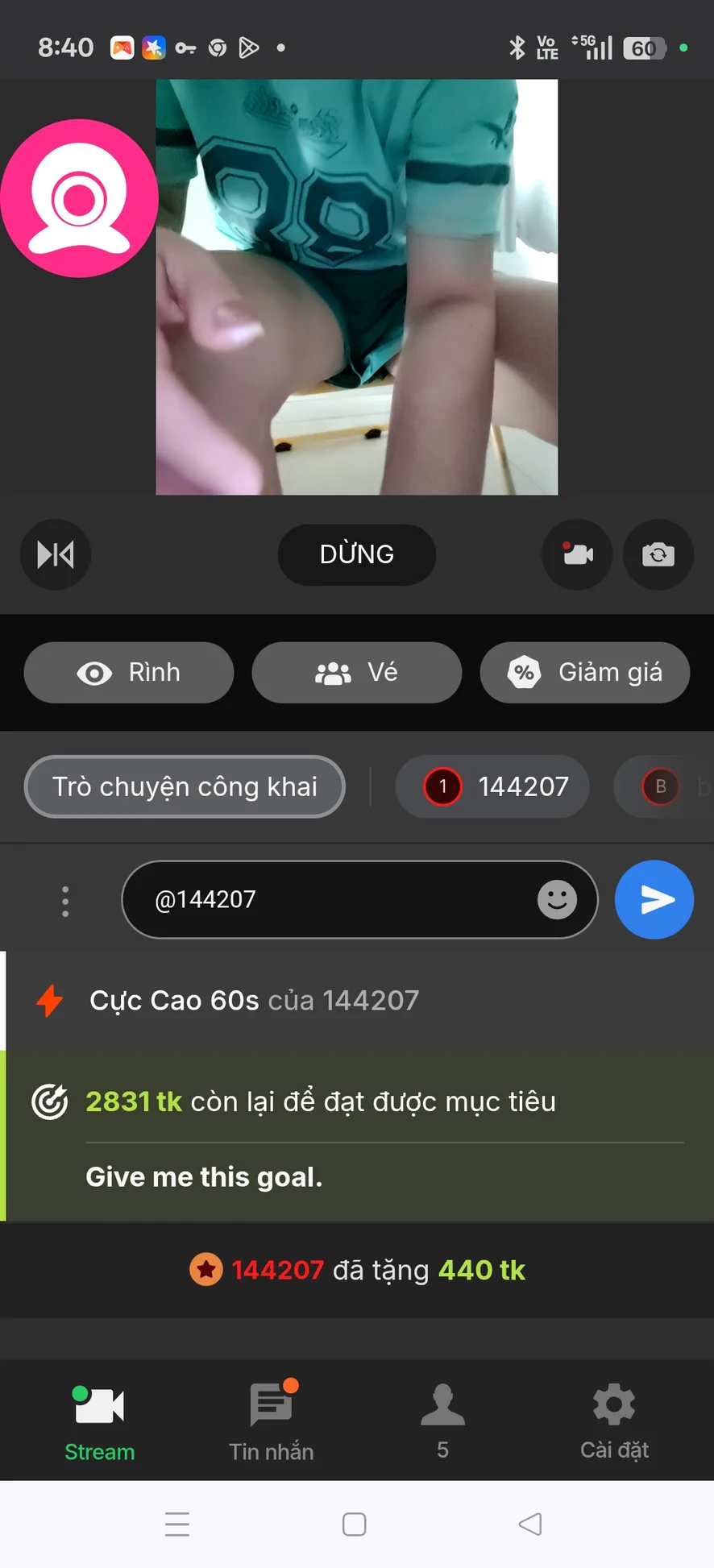Viewport: 714px width, 1568px height.
Task: Select the Vé ticket show button
Action: [356, 672]
